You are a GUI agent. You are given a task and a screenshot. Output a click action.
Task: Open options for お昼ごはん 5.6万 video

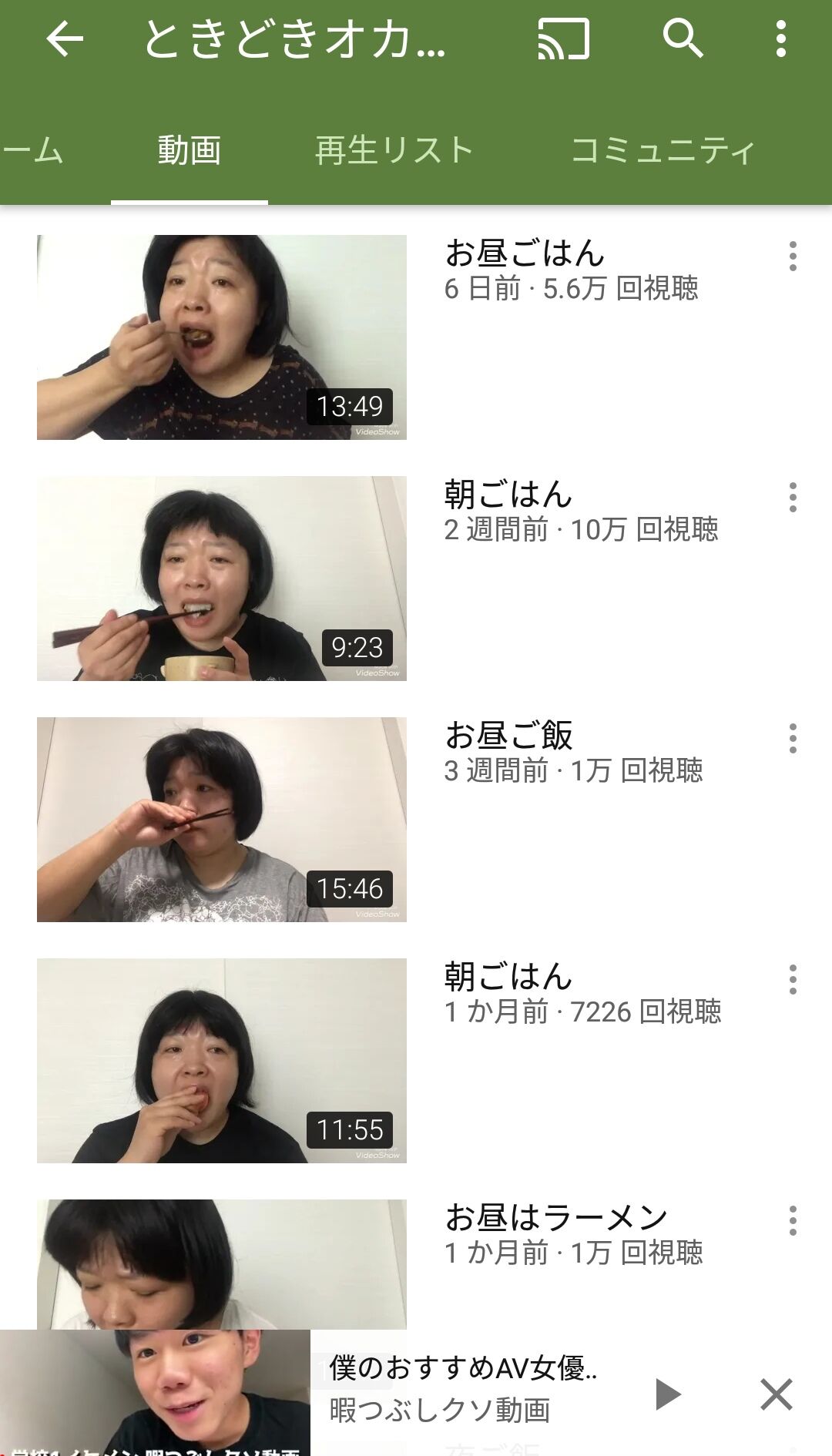coord(793,257)
